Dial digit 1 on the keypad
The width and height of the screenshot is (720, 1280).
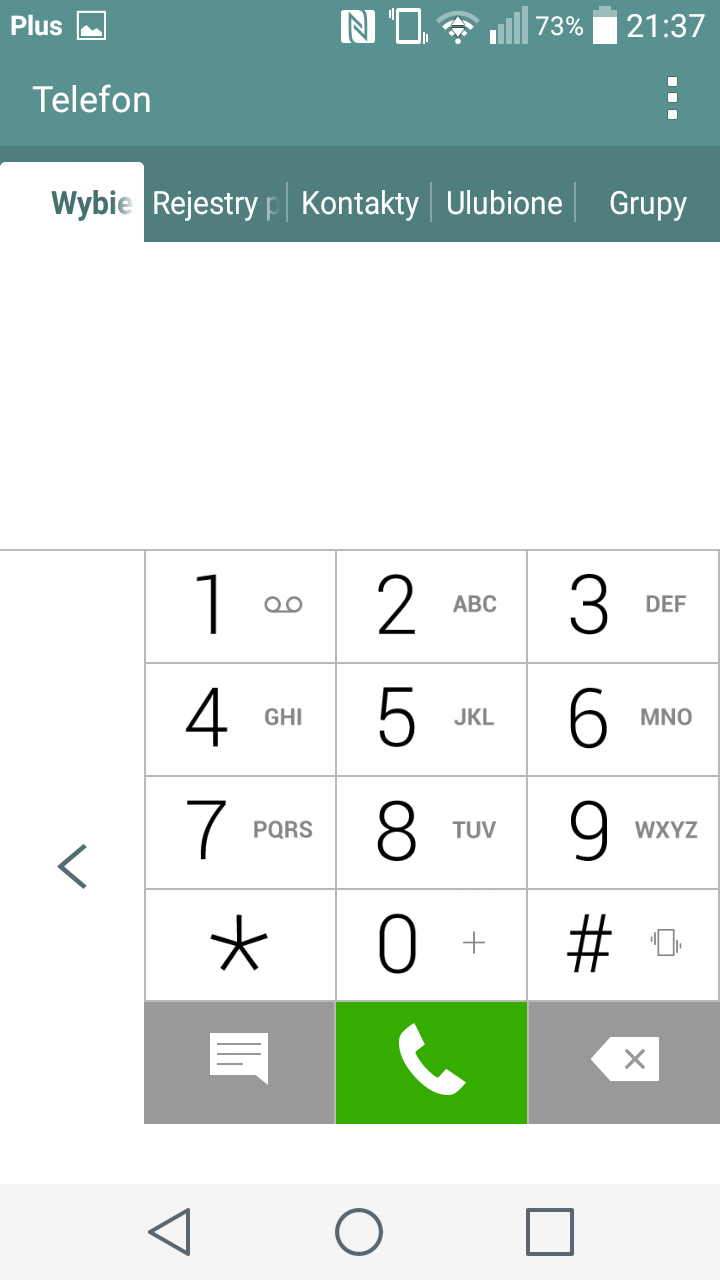[240, 606]
